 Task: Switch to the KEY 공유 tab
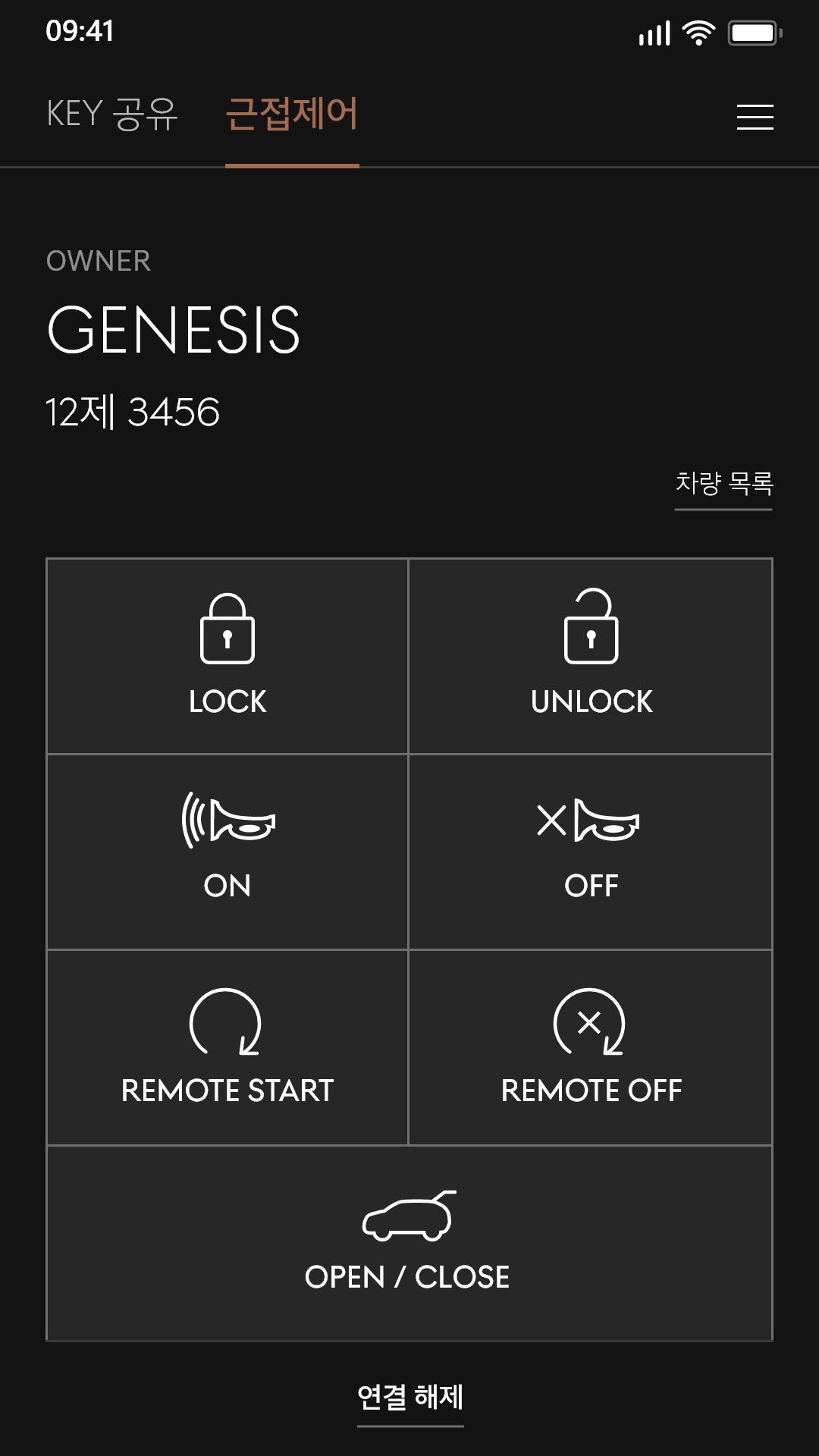[x=112, y=114]
